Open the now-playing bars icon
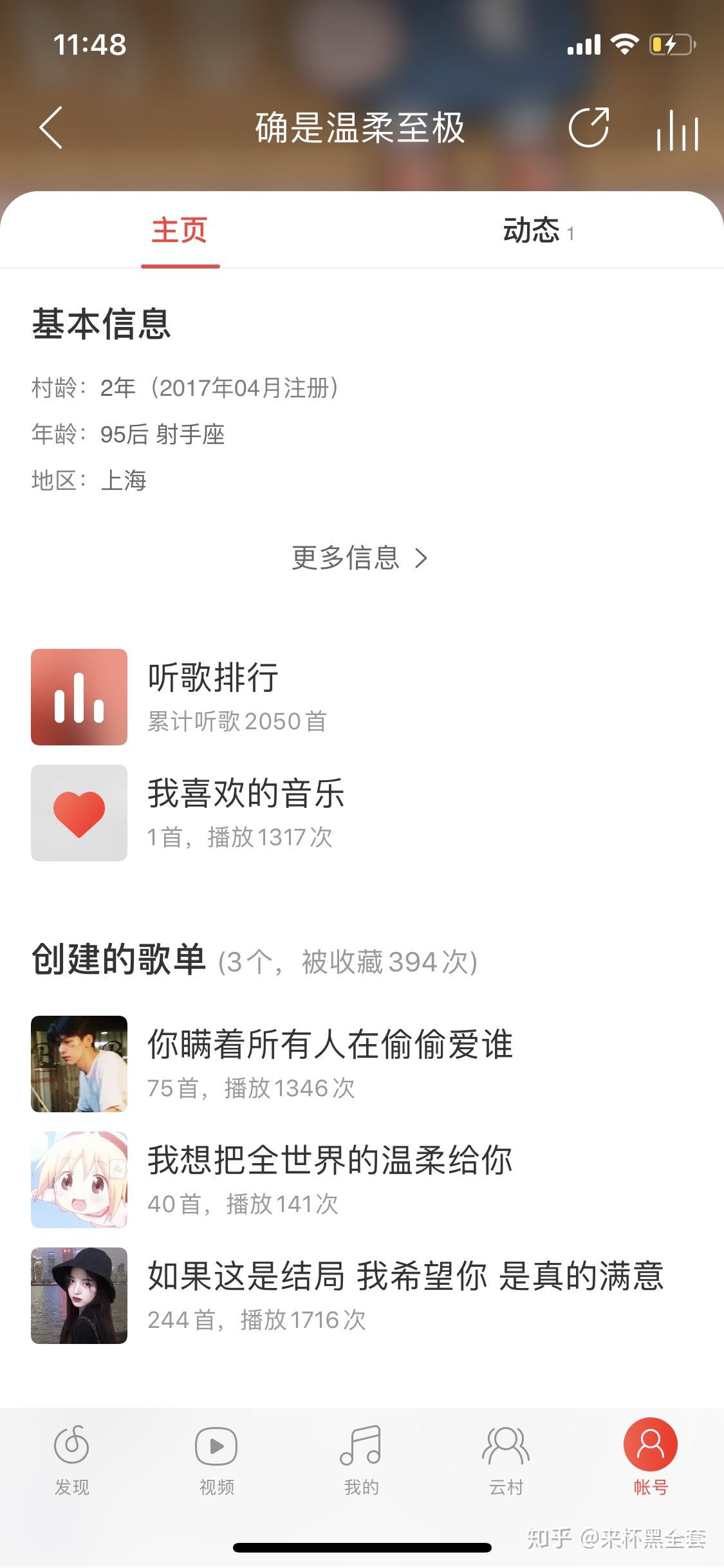This screenshot has height=1568, width=724. point(677,129)
